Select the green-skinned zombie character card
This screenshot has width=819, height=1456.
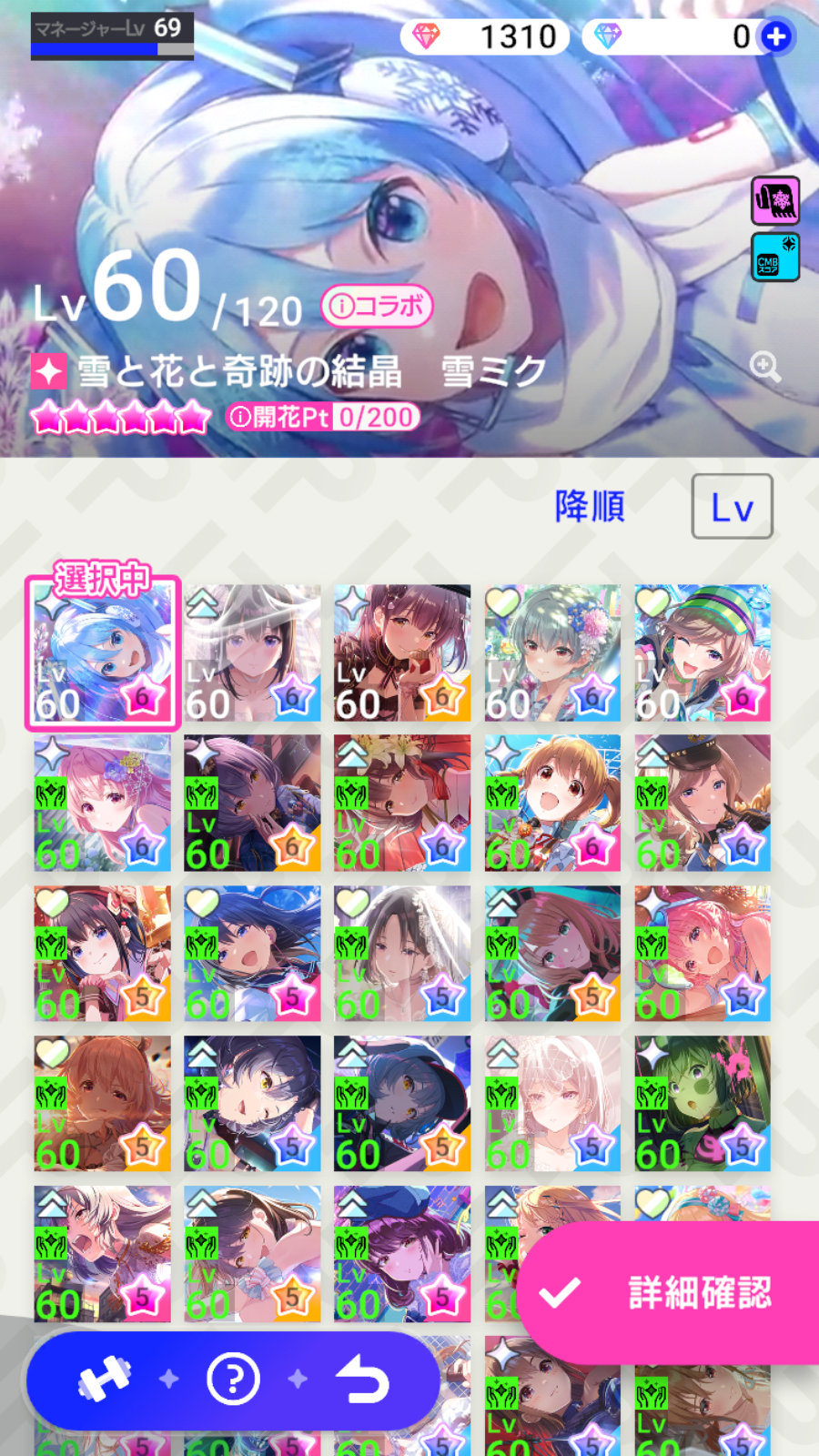coord(703,1104)
